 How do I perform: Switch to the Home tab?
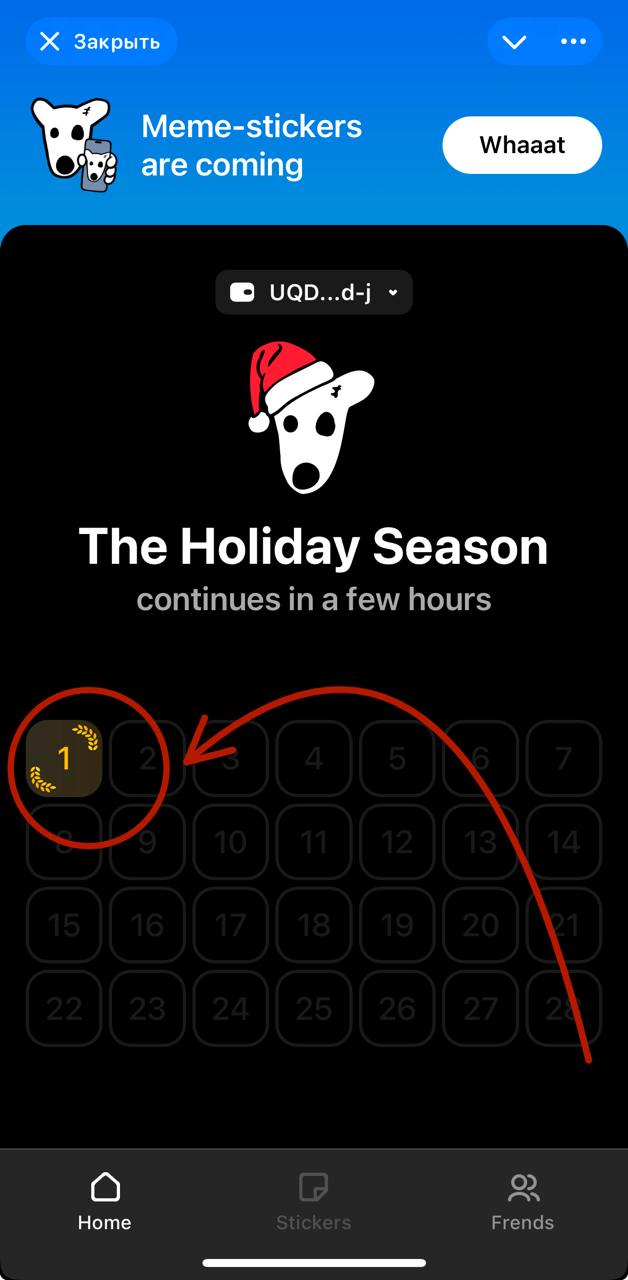(104, 1203)
